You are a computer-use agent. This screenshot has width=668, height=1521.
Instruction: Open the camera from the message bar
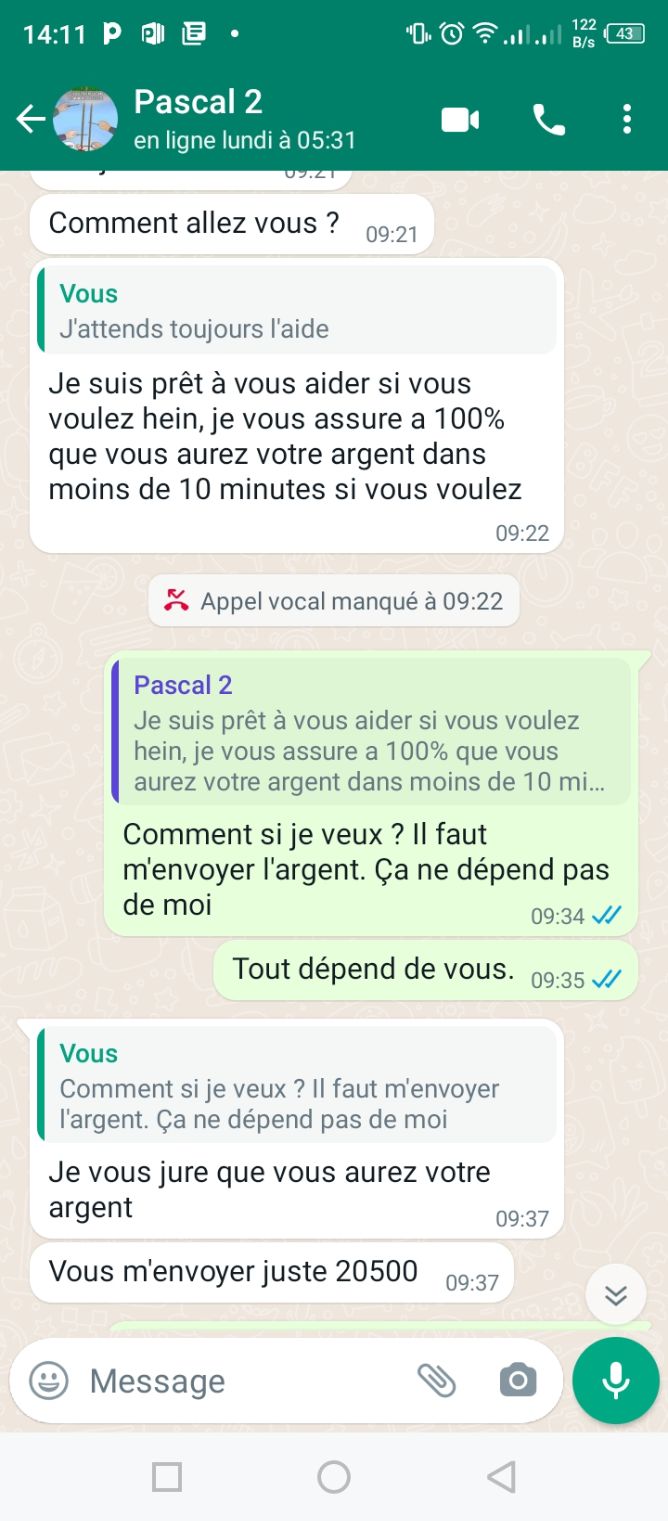click(518, 1381)
